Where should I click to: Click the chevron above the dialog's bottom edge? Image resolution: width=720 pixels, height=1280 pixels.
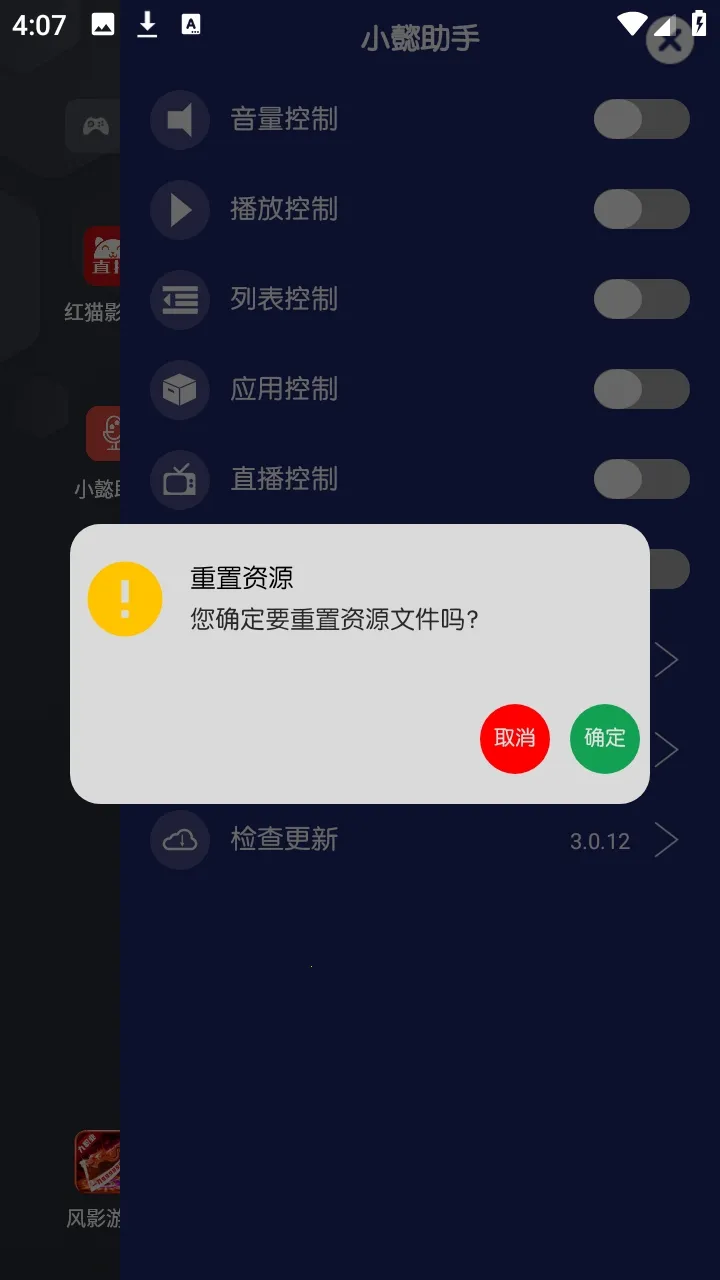coord(666,660)
